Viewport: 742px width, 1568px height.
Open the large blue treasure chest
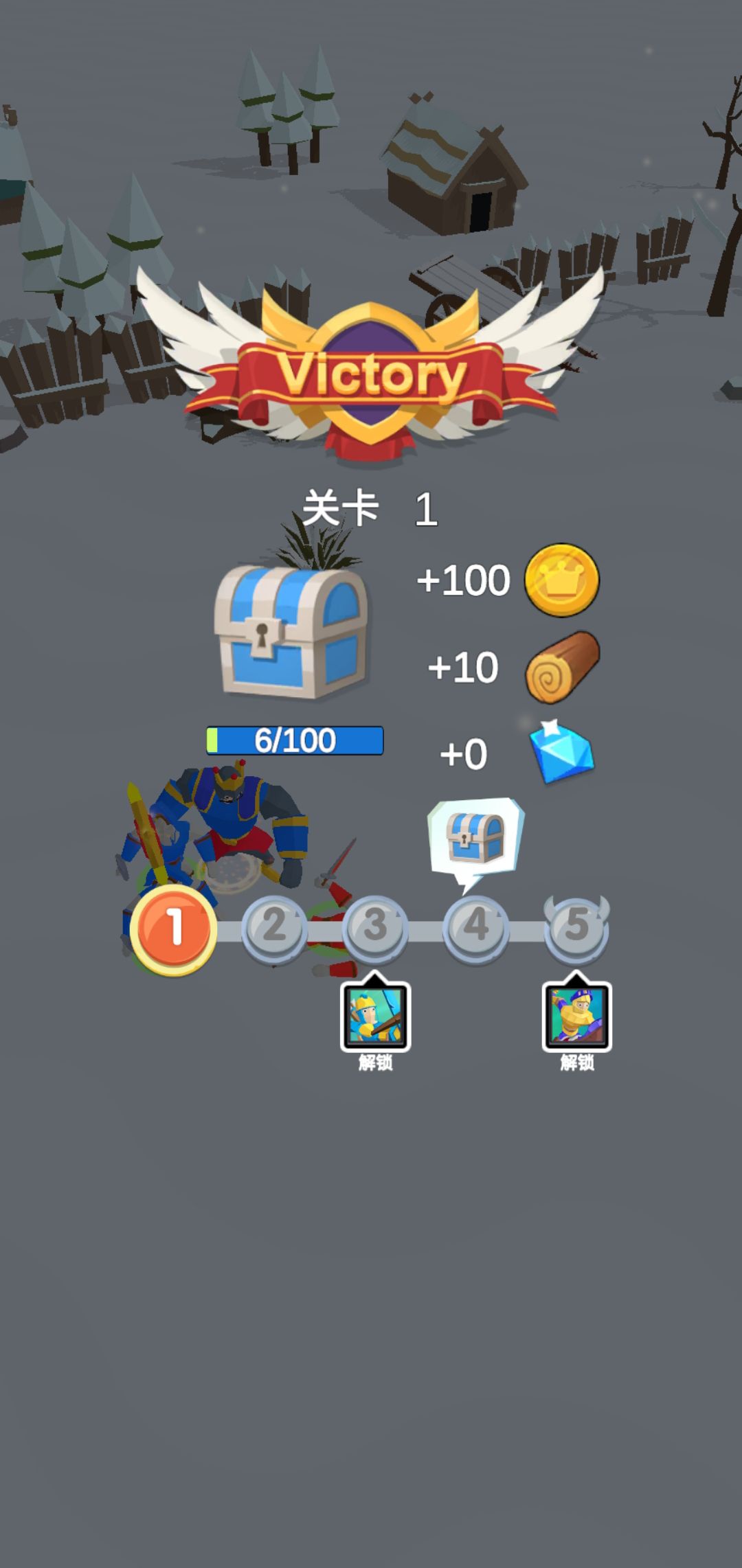point(292,632)
